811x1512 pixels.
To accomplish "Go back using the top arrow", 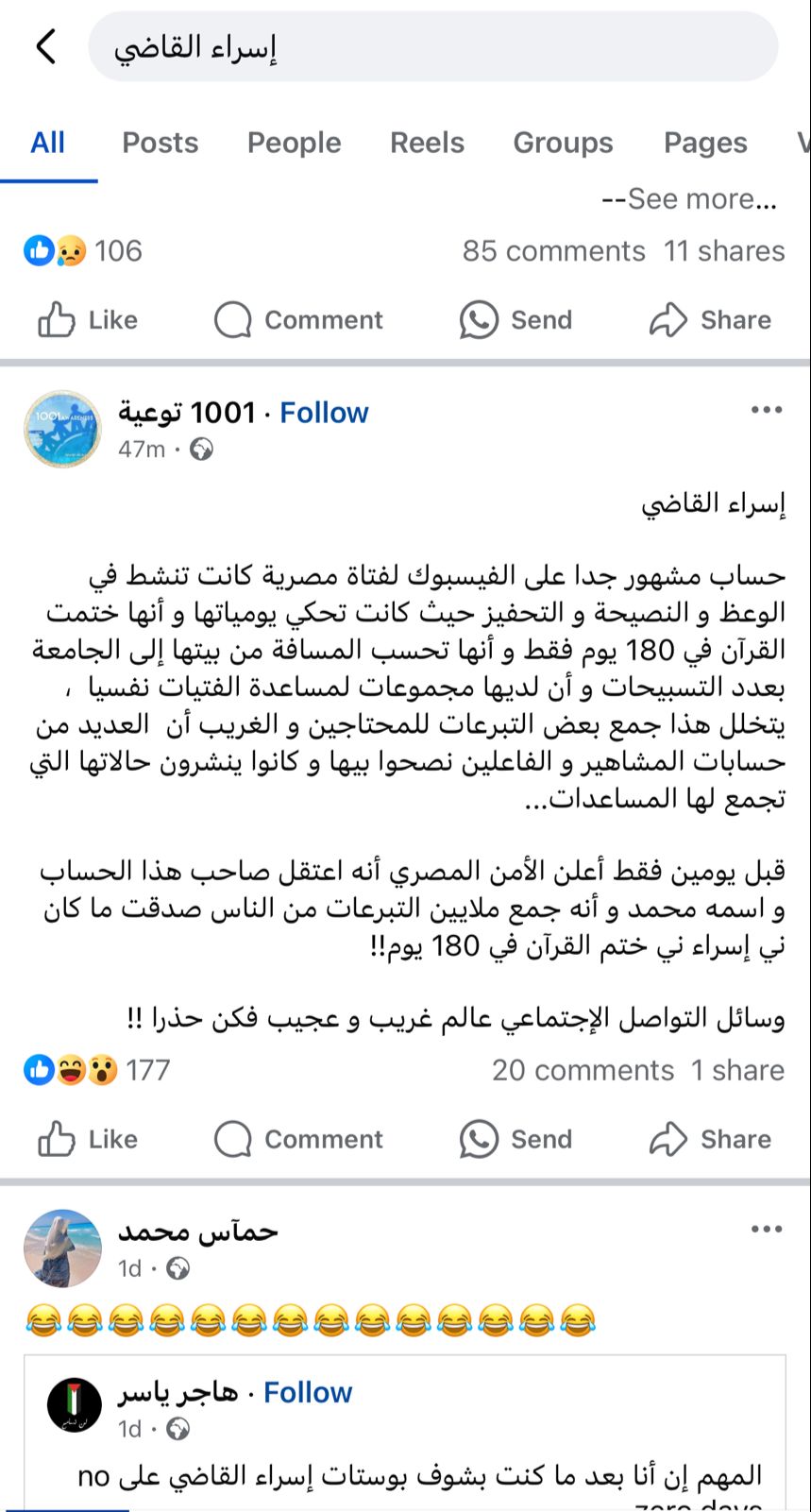I will tap(45, 46).
